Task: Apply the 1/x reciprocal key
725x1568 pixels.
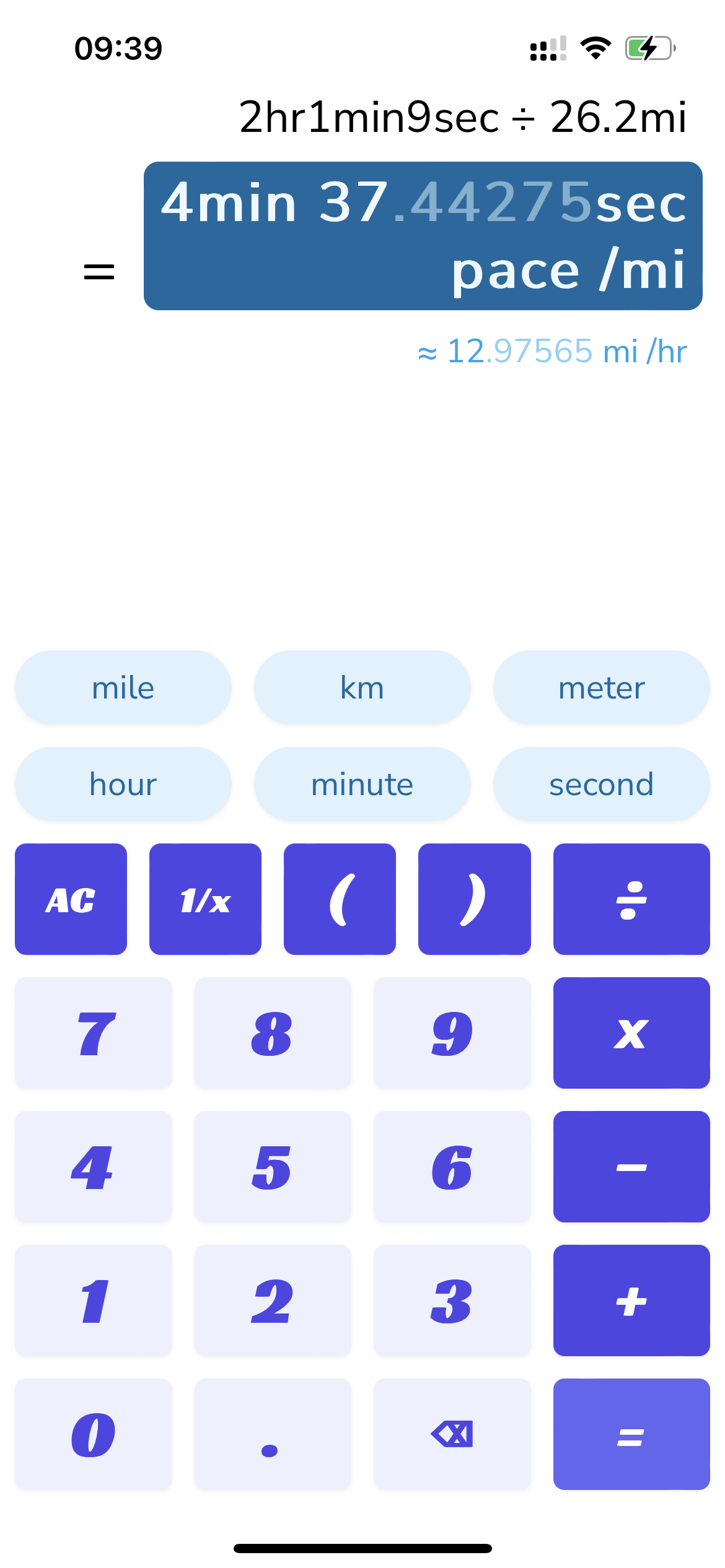Action: pos(205,899)
